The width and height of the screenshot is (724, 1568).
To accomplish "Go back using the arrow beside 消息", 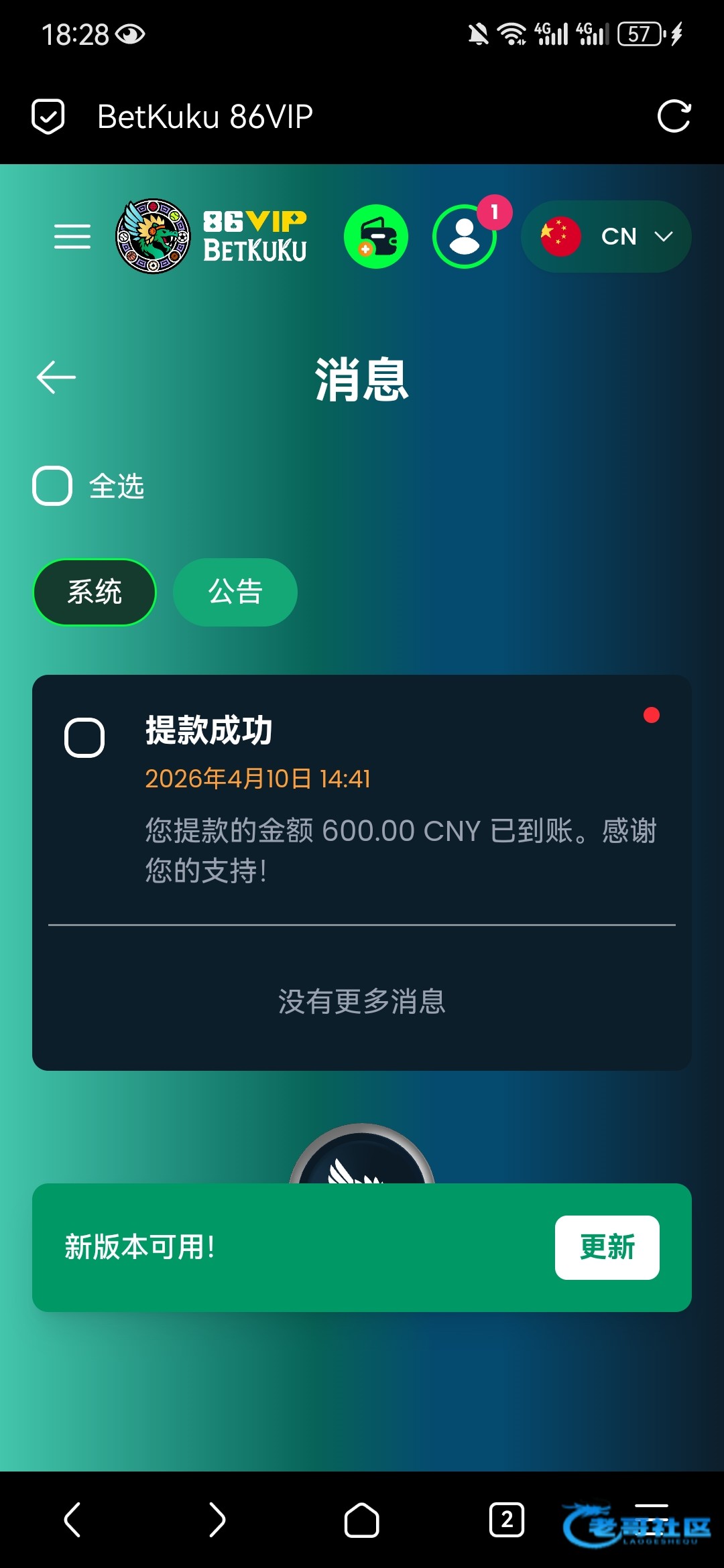I will pos(56,377).
